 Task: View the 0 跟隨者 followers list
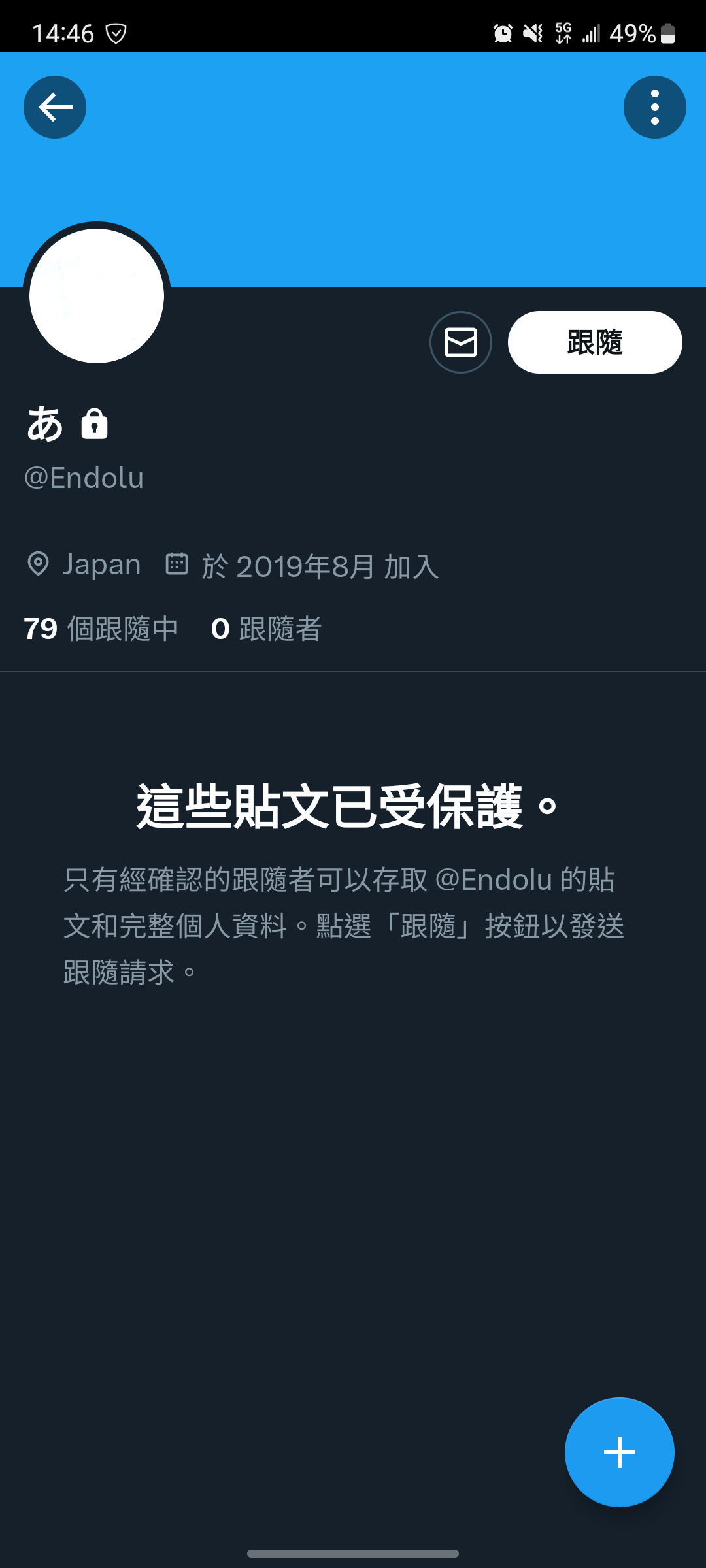point(266,629)
